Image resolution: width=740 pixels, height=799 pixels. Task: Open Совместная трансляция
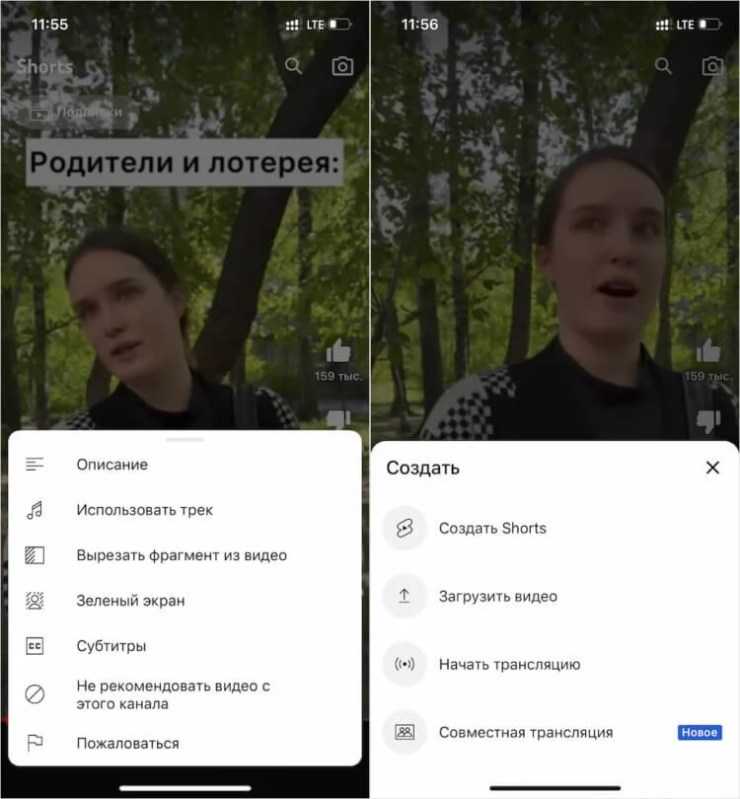[x=525, y=732]
